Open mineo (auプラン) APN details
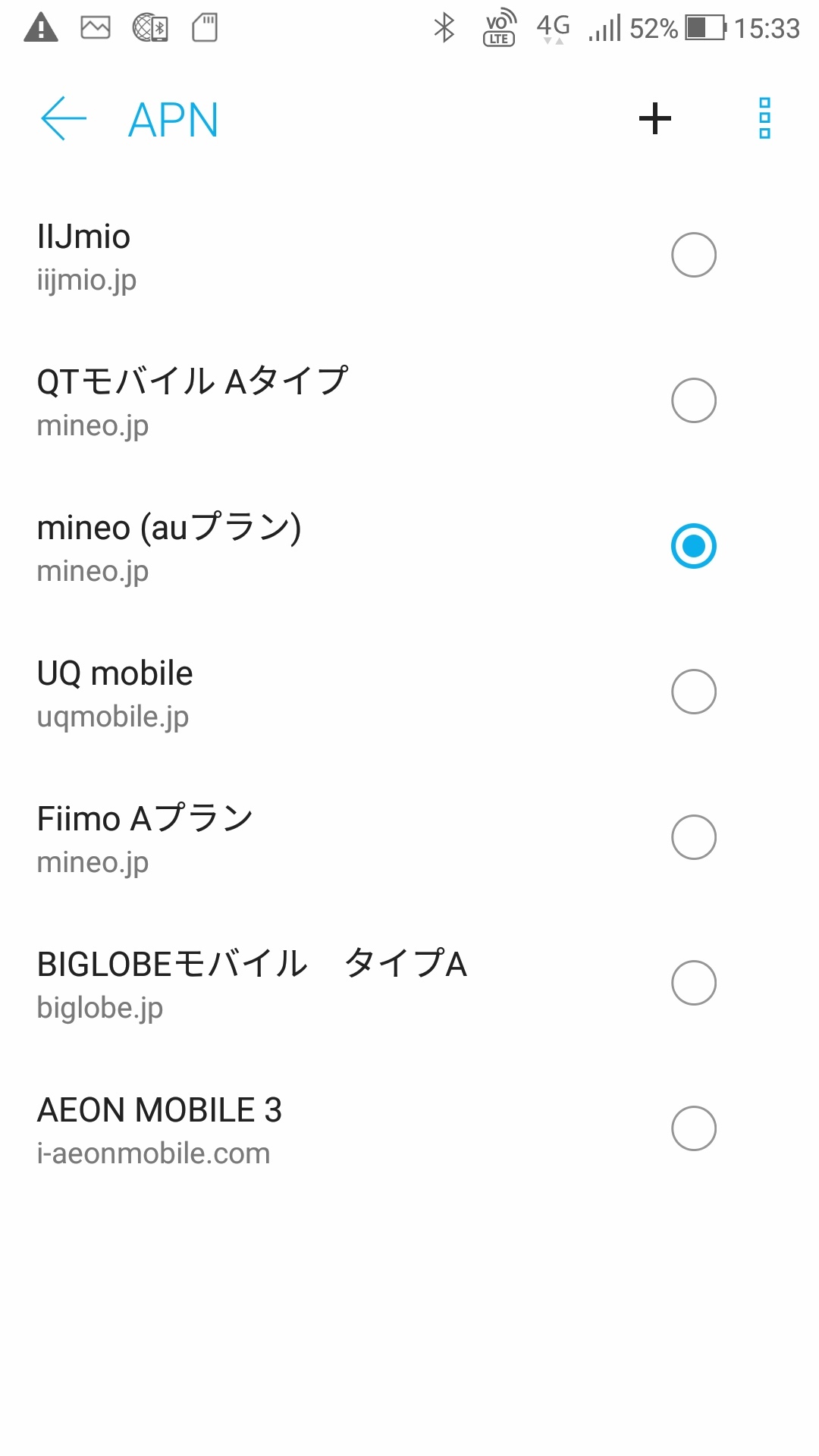Image resolution: width=819 pixels, height=1456 pixels. tap(170, 546)
